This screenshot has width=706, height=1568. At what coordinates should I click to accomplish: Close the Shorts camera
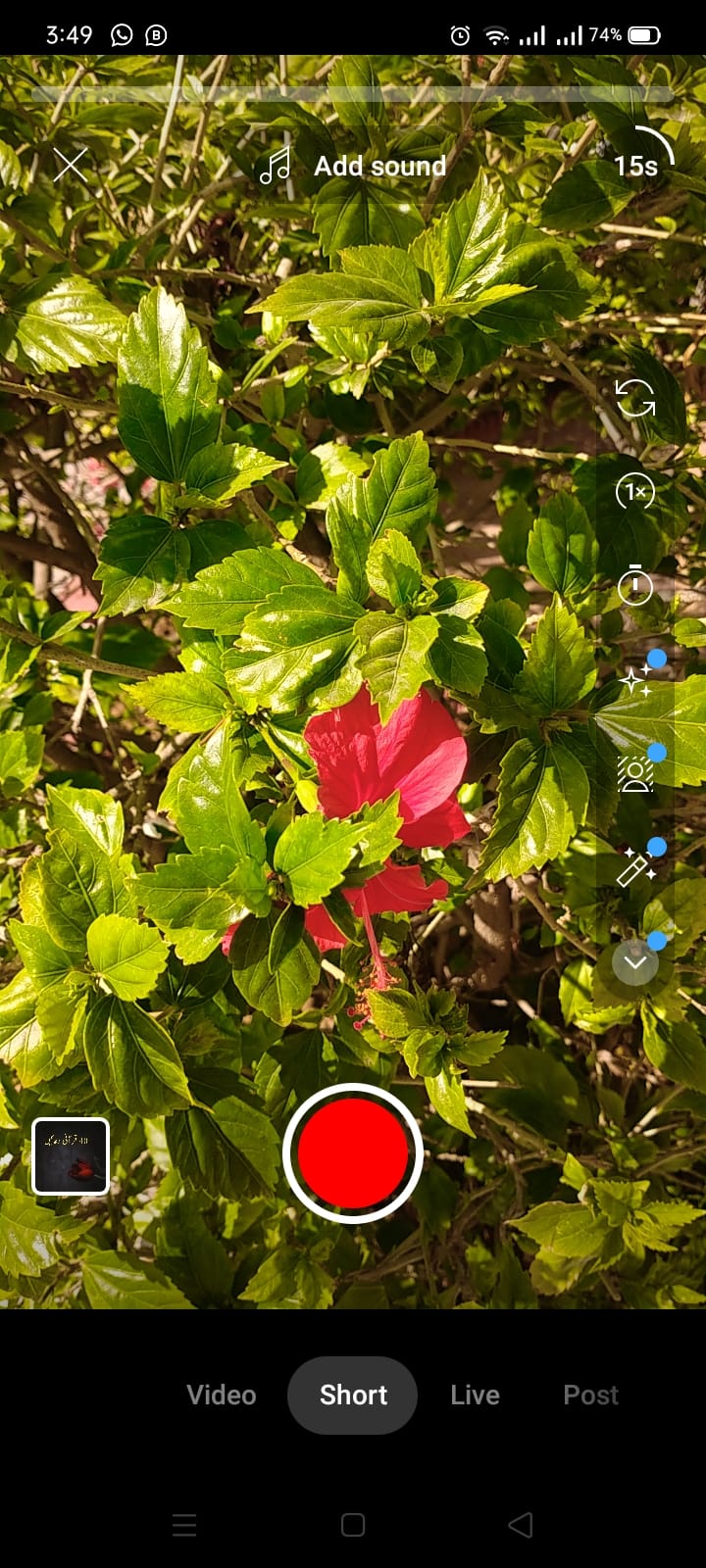point(71,165)
